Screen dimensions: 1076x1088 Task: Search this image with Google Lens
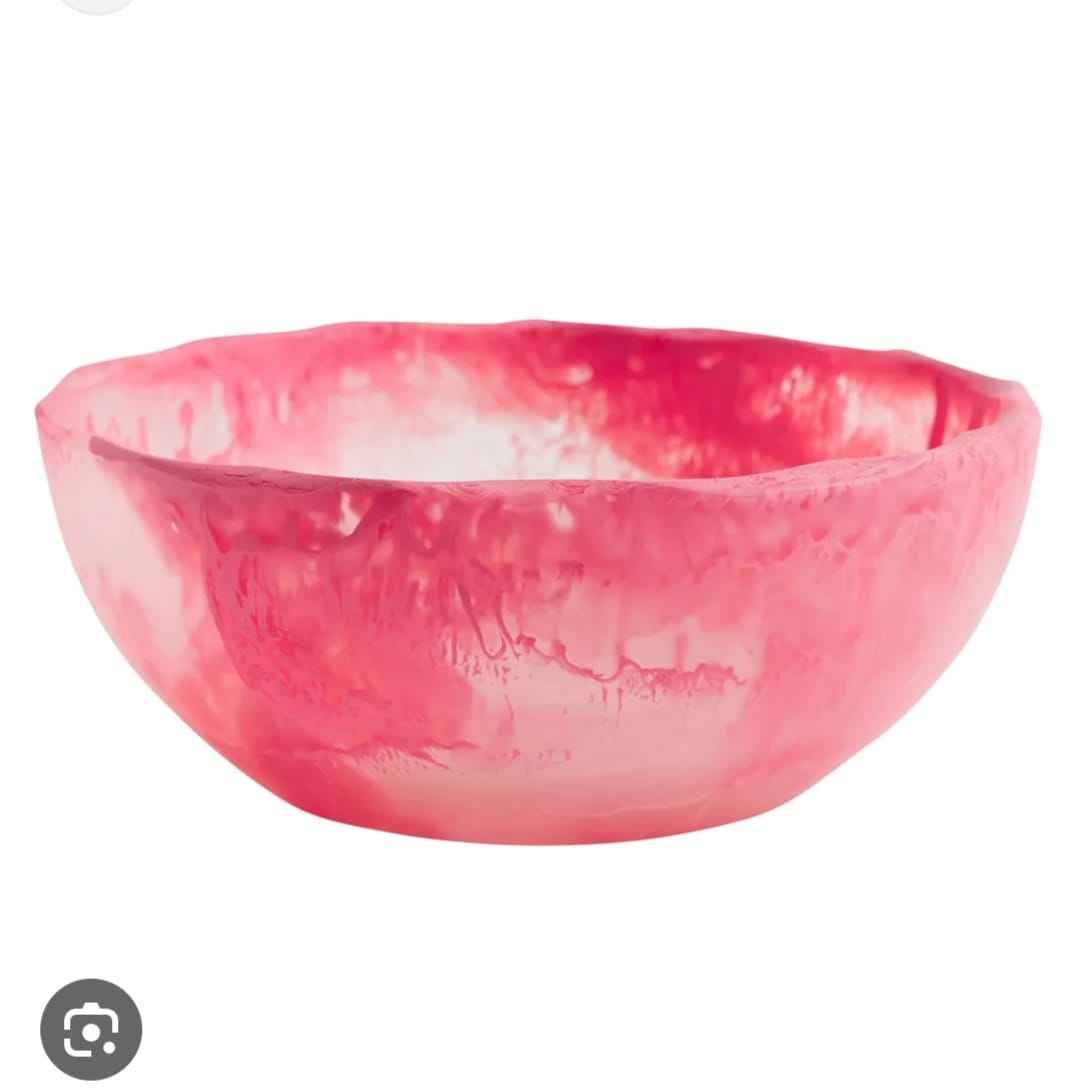(91, 1029)
